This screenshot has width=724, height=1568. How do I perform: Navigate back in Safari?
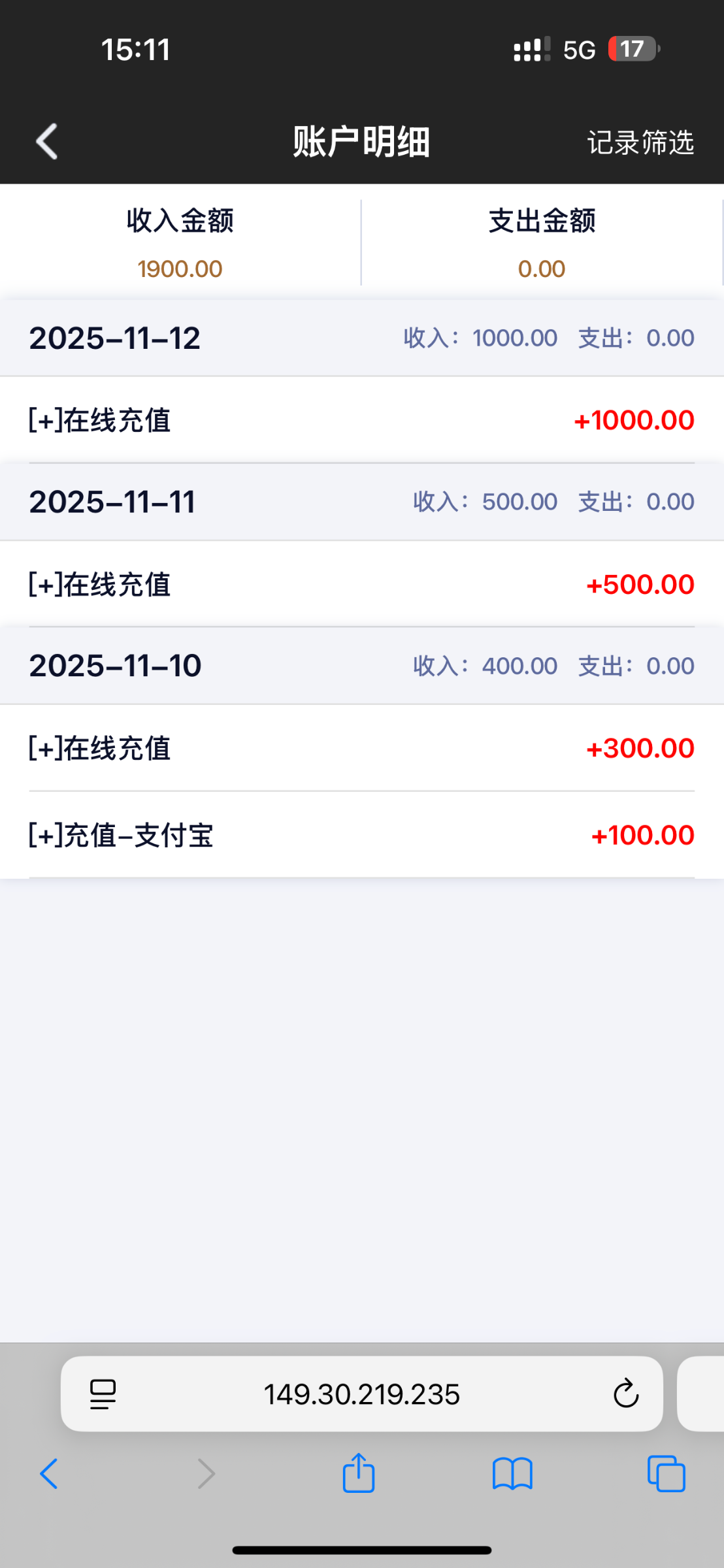(x=49, y=1474)
